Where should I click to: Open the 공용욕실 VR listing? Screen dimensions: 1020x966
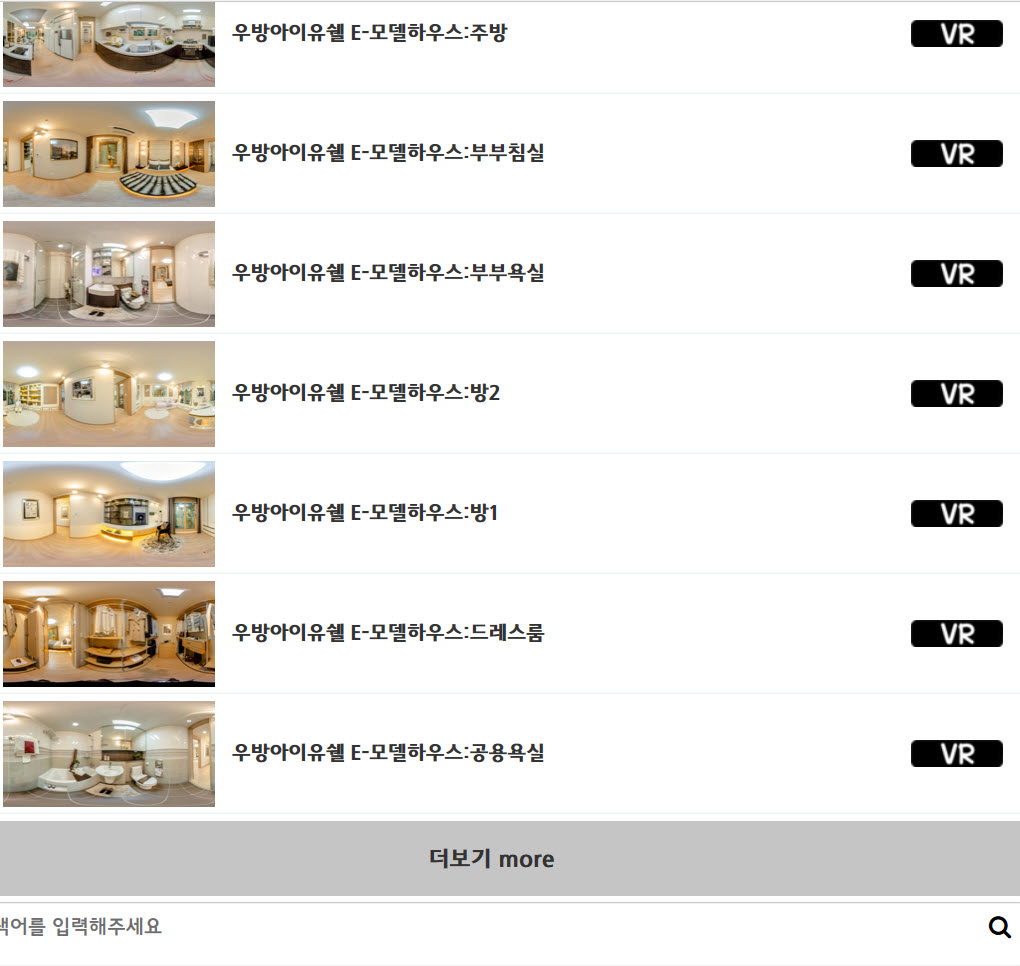tap(388, 753)
